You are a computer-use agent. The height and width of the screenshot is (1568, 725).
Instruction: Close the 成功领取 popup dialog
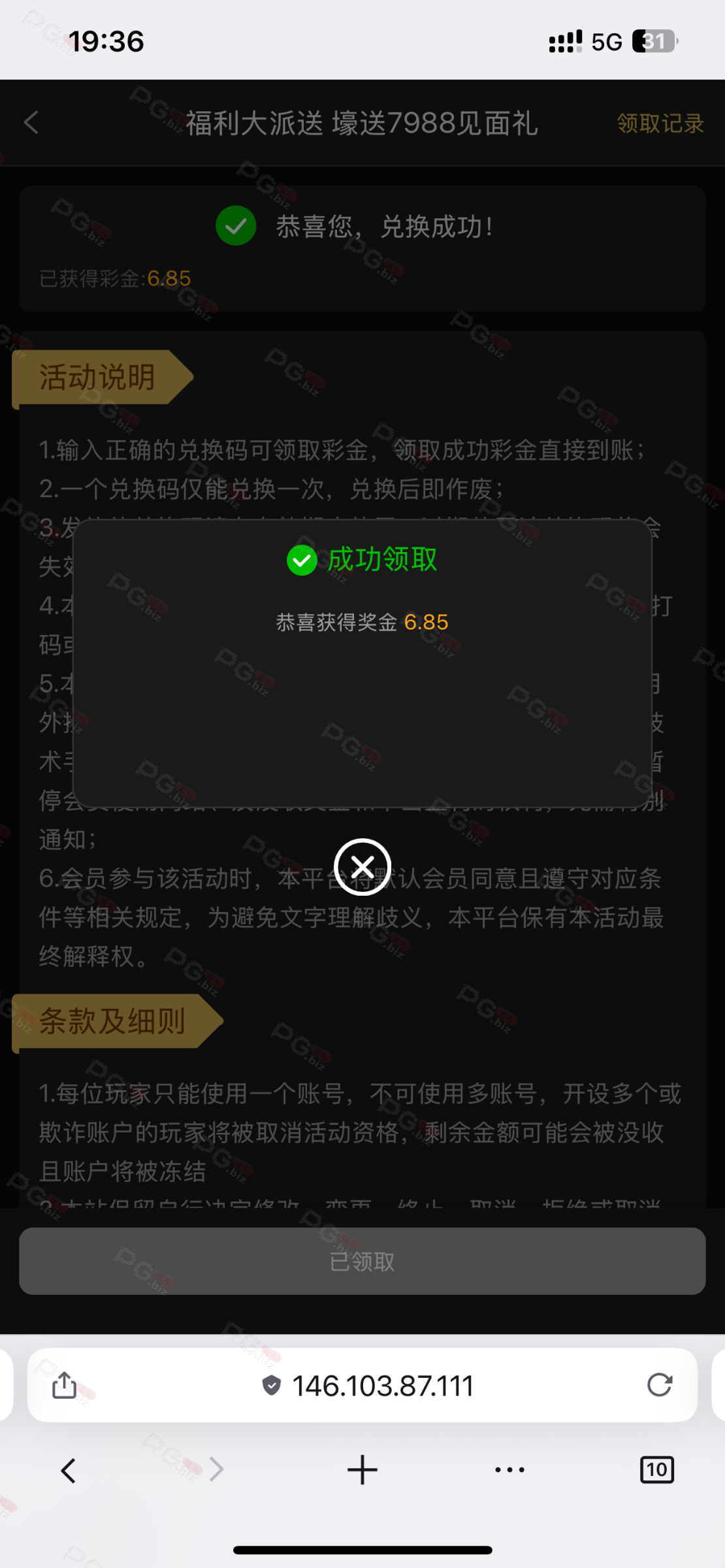[362, 867]
